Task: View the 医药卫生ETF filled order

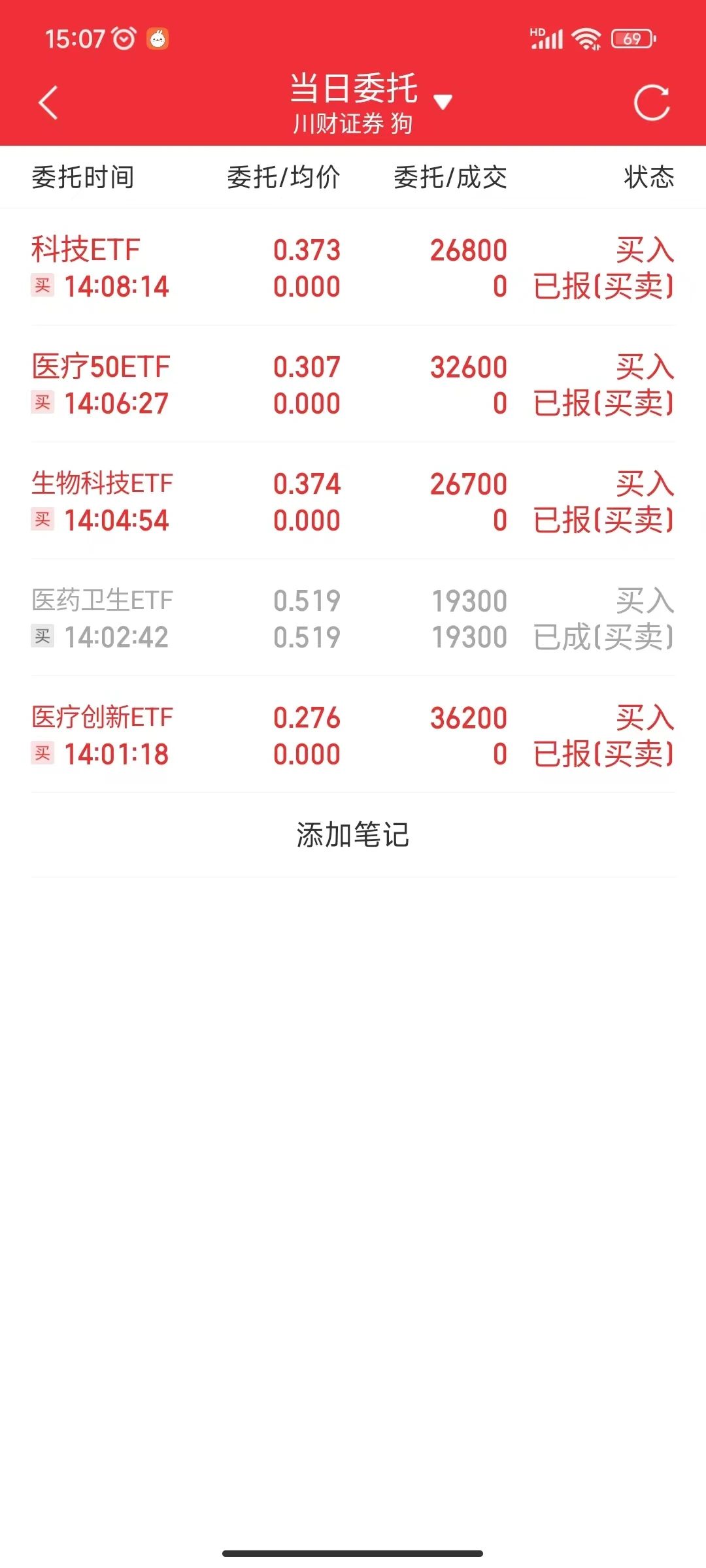Action: point(353,618)
